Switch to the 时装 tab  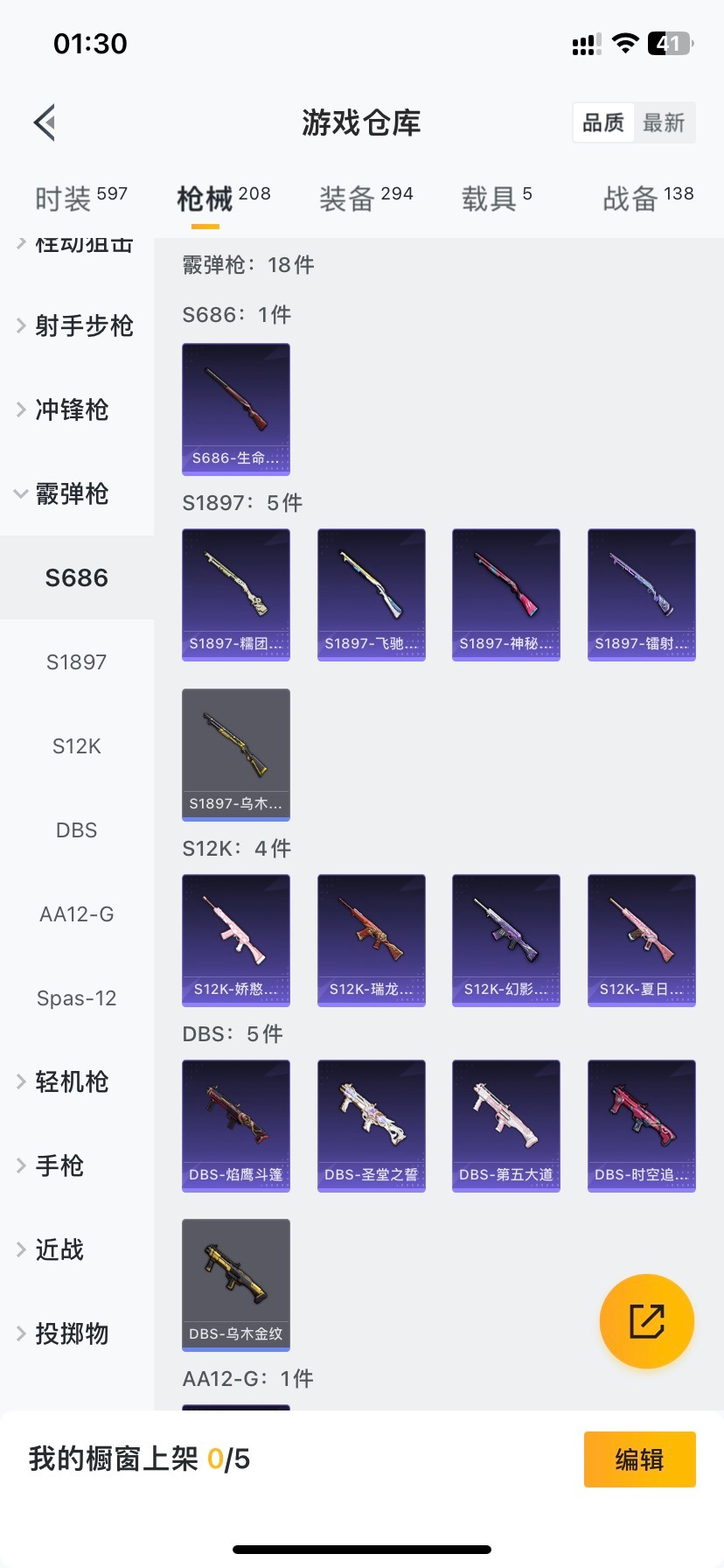click(80, 198)
